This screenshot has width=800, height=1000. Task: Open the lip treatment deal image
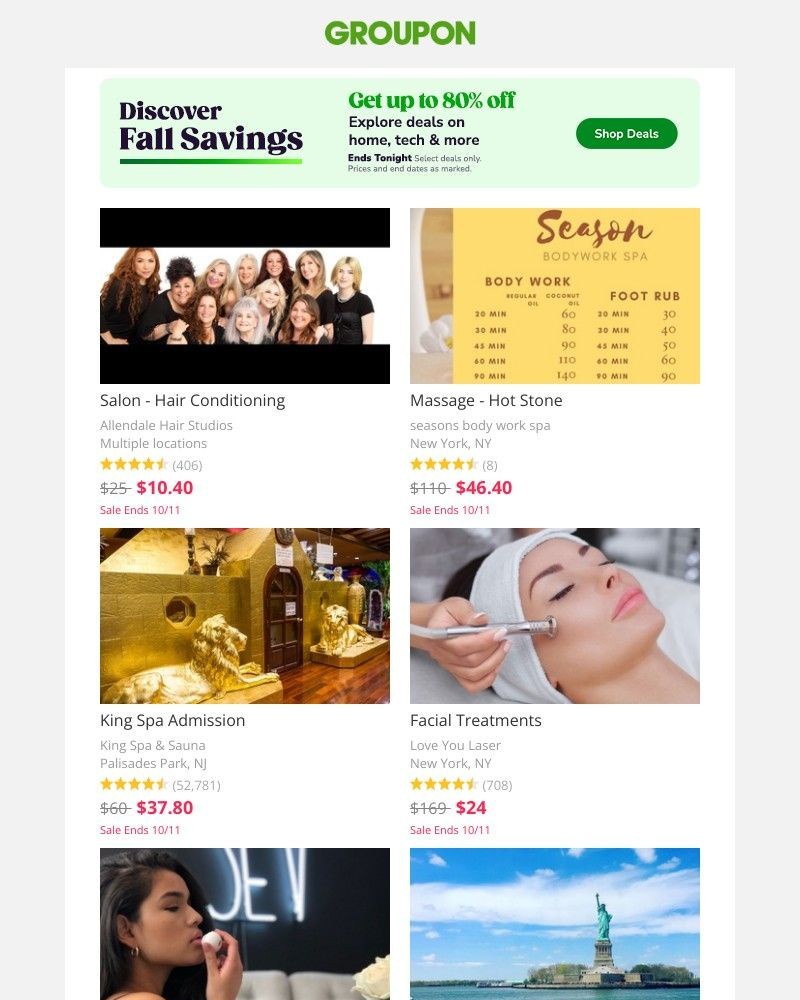245,925
